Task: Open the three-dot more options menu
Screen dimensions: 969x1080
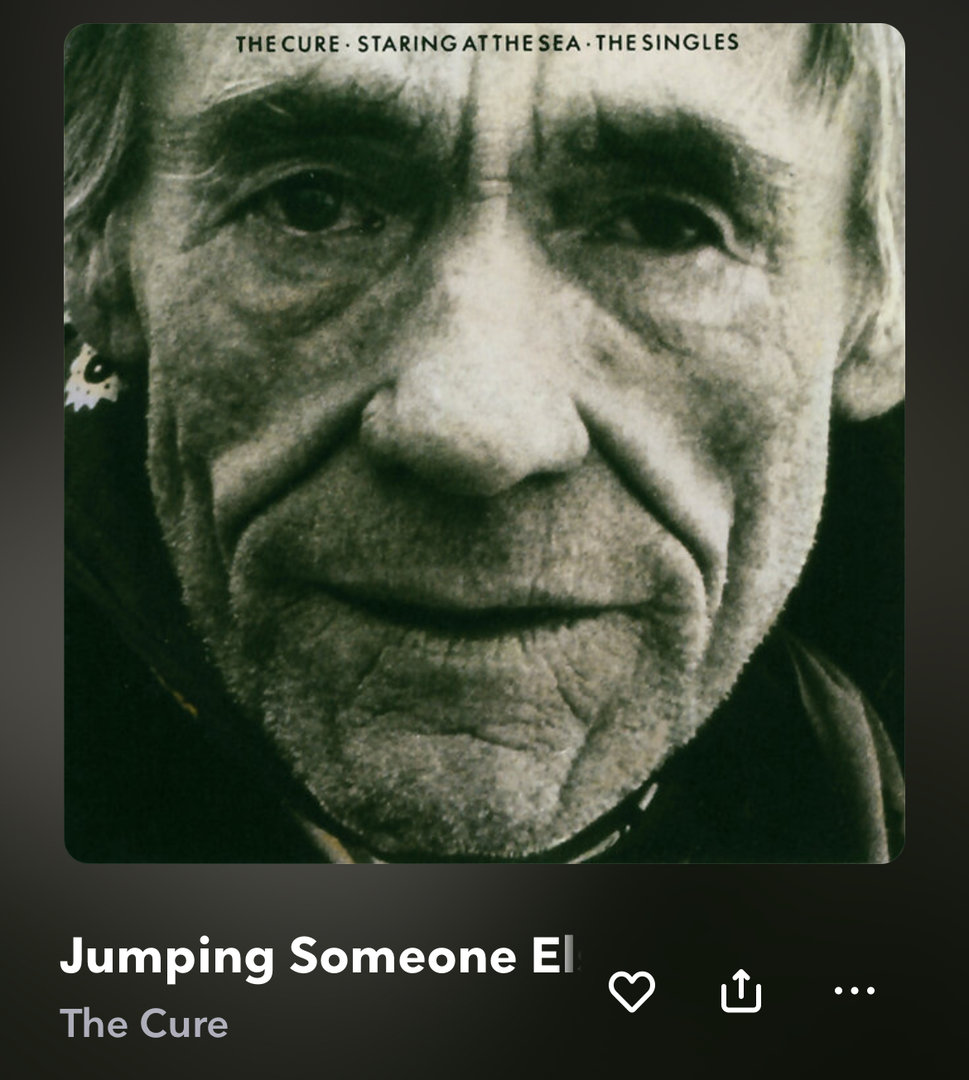Action: tap(854, 991)
